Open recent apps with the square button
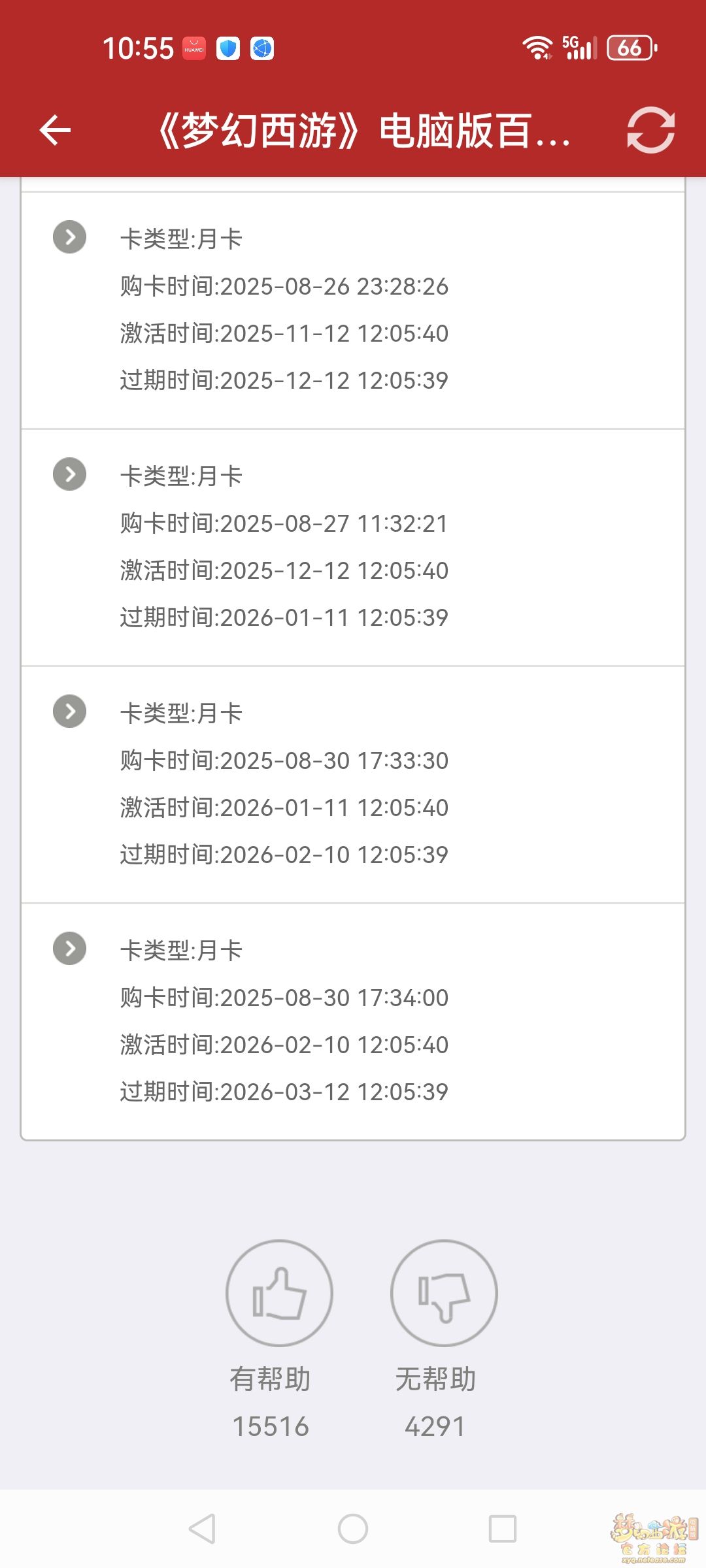Screen dimensions: 706x1568 [x=503, y=1529]
